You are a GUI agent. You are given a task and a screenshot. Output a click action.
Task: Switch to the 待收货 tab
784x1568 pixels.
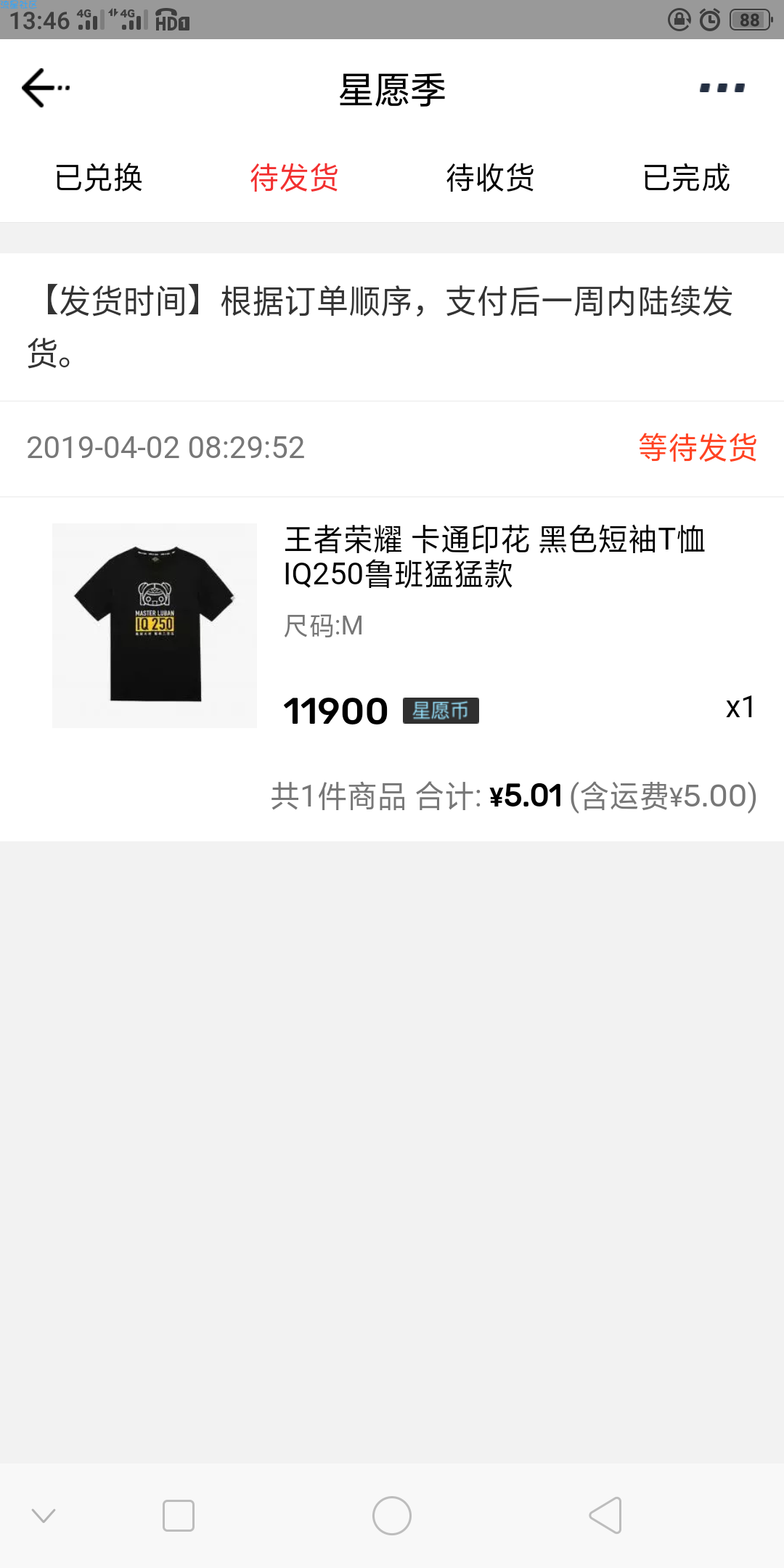pyautogui.click(x=490, y=178)
